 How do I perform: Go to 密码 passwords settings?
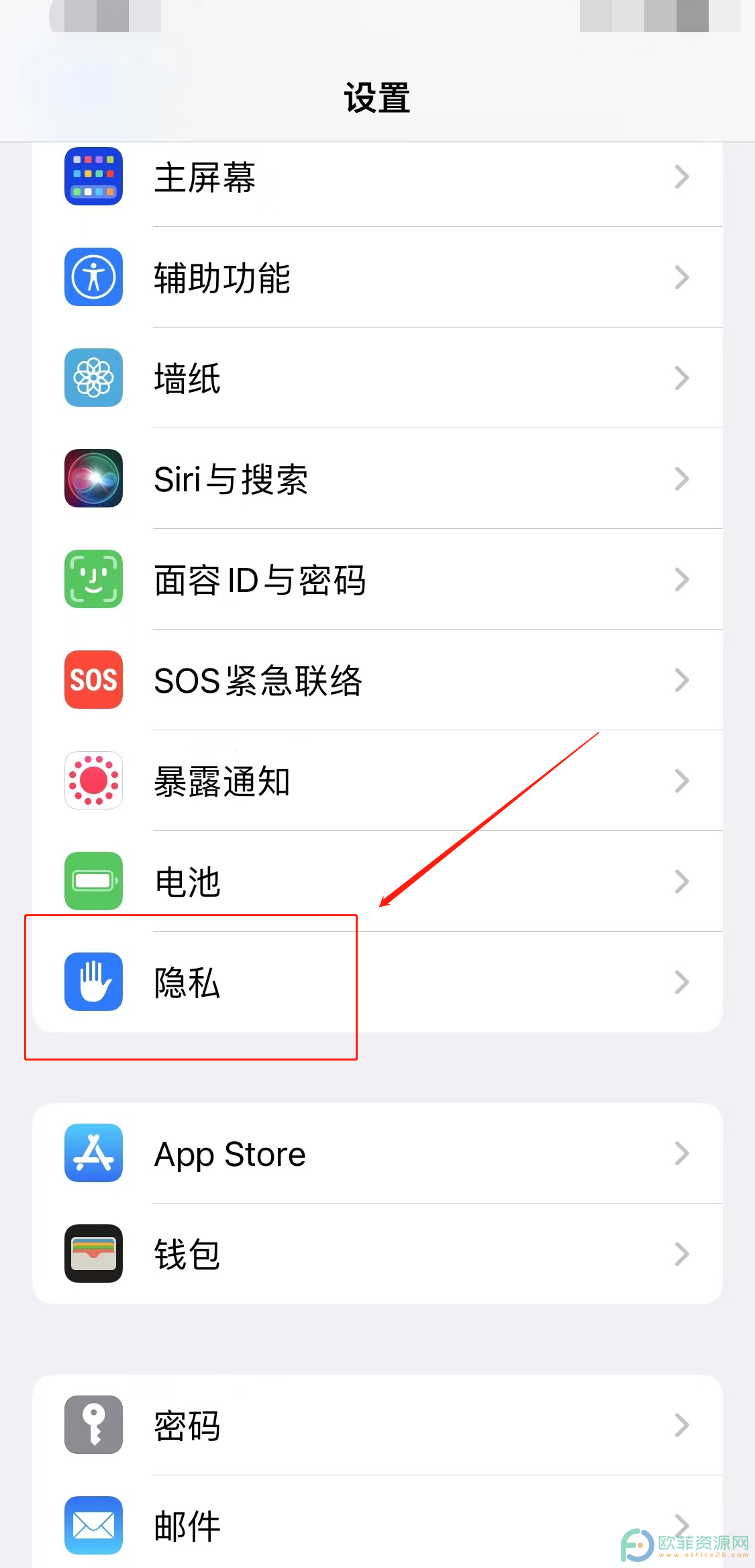(x=377, y=1425)
